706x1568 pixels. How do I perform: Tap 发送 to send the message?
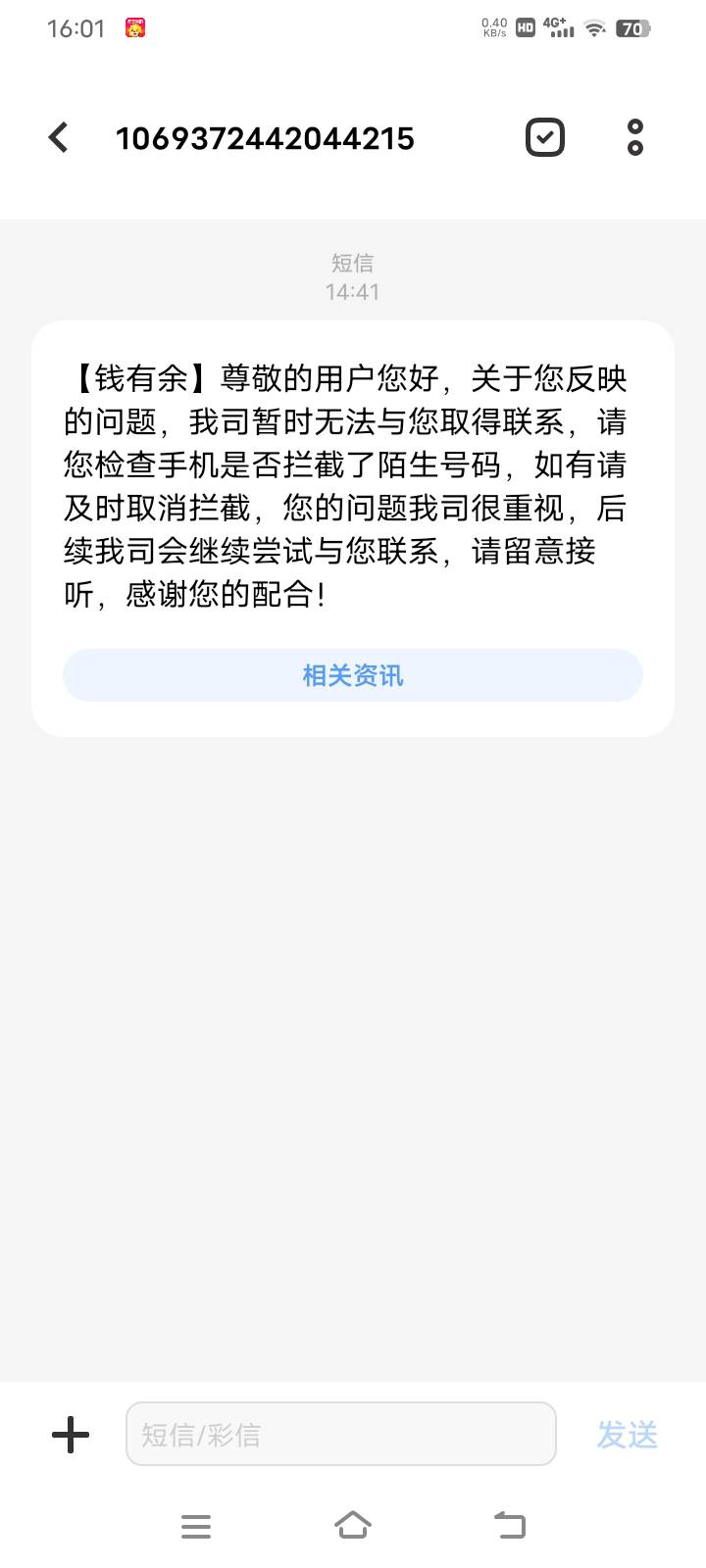(x=628, y=1435)
